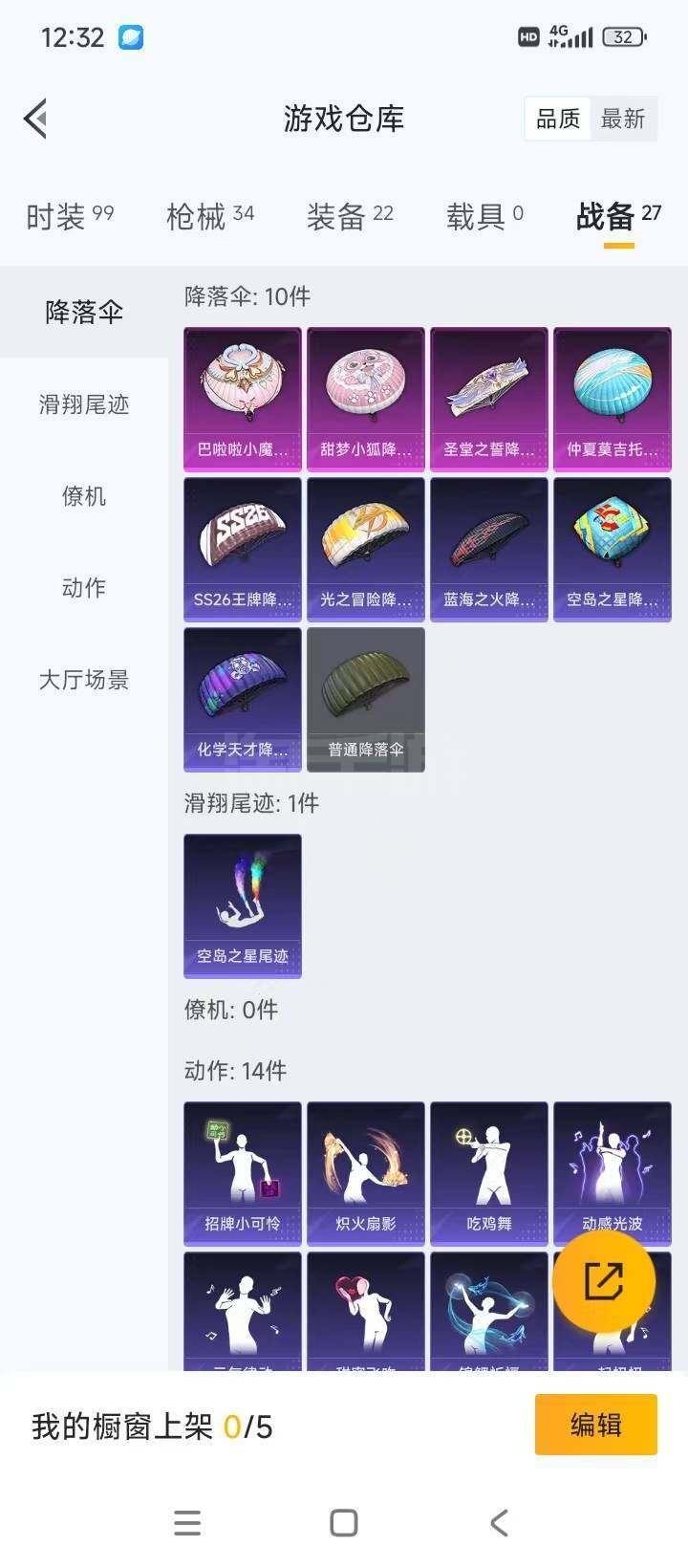Open the 巴啦啦小魔 parachute item
The width and height of the screenshot is (688, 1568).
pos(243,399)
